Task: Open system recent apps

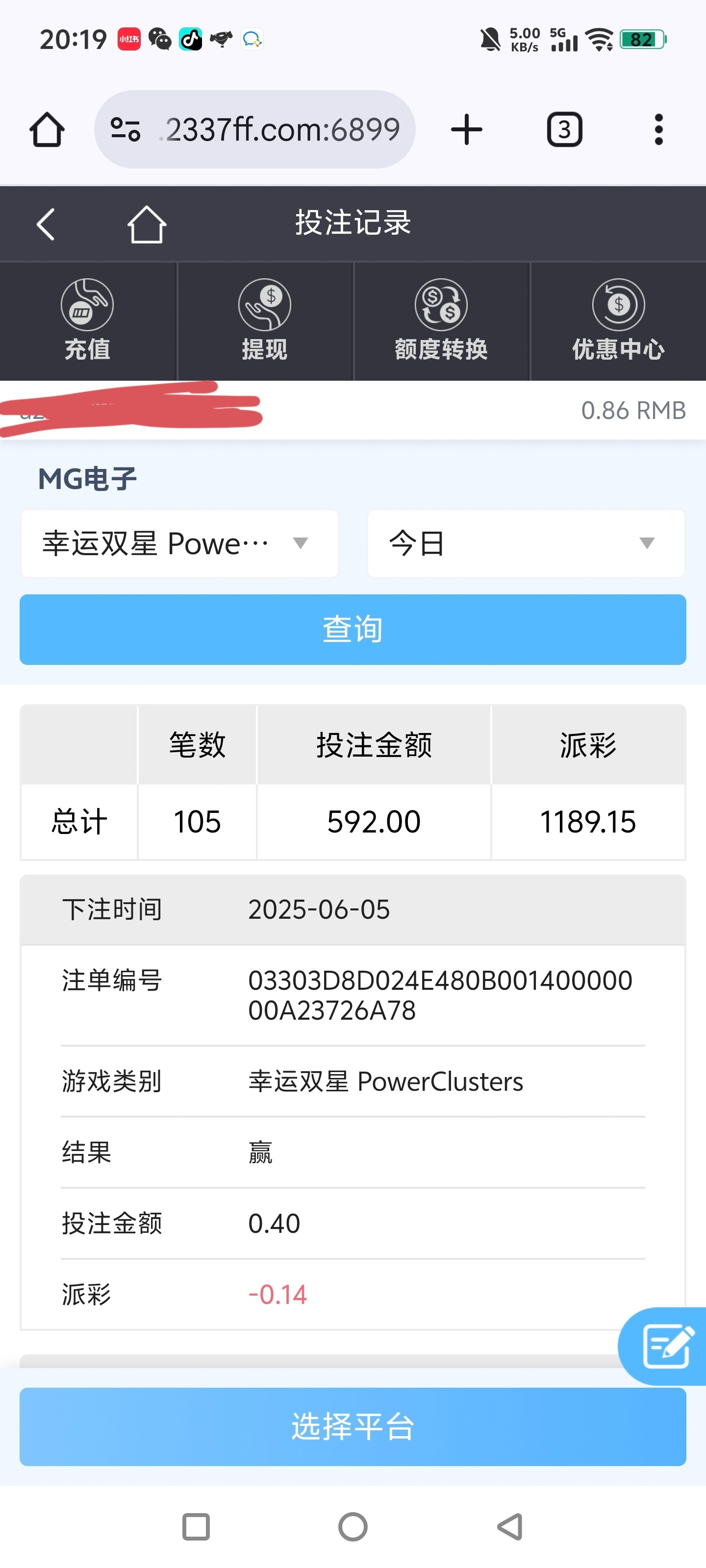Action: (x=196, y=1527)
